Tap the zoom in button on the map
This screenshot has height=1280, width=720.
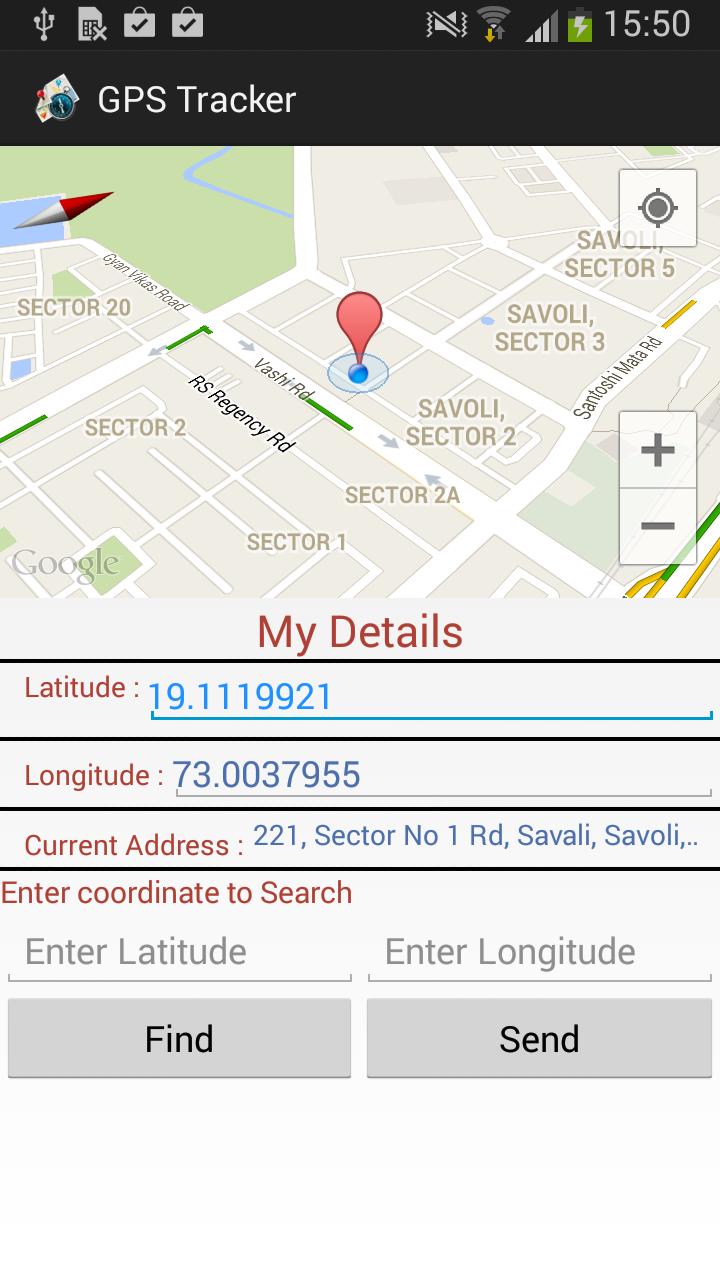[x=657, y=449]
